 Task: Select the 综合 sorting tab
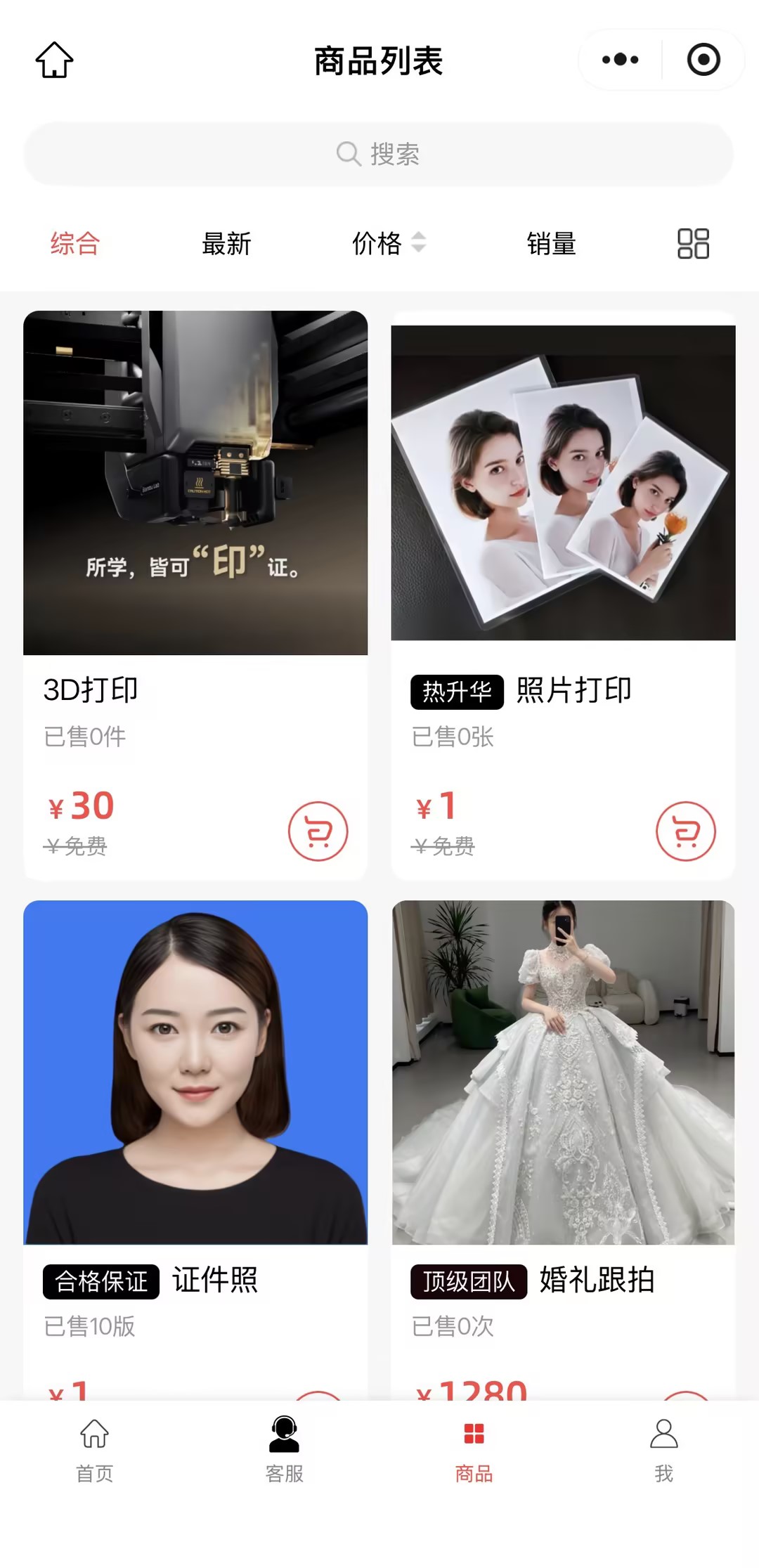[75, 244]
